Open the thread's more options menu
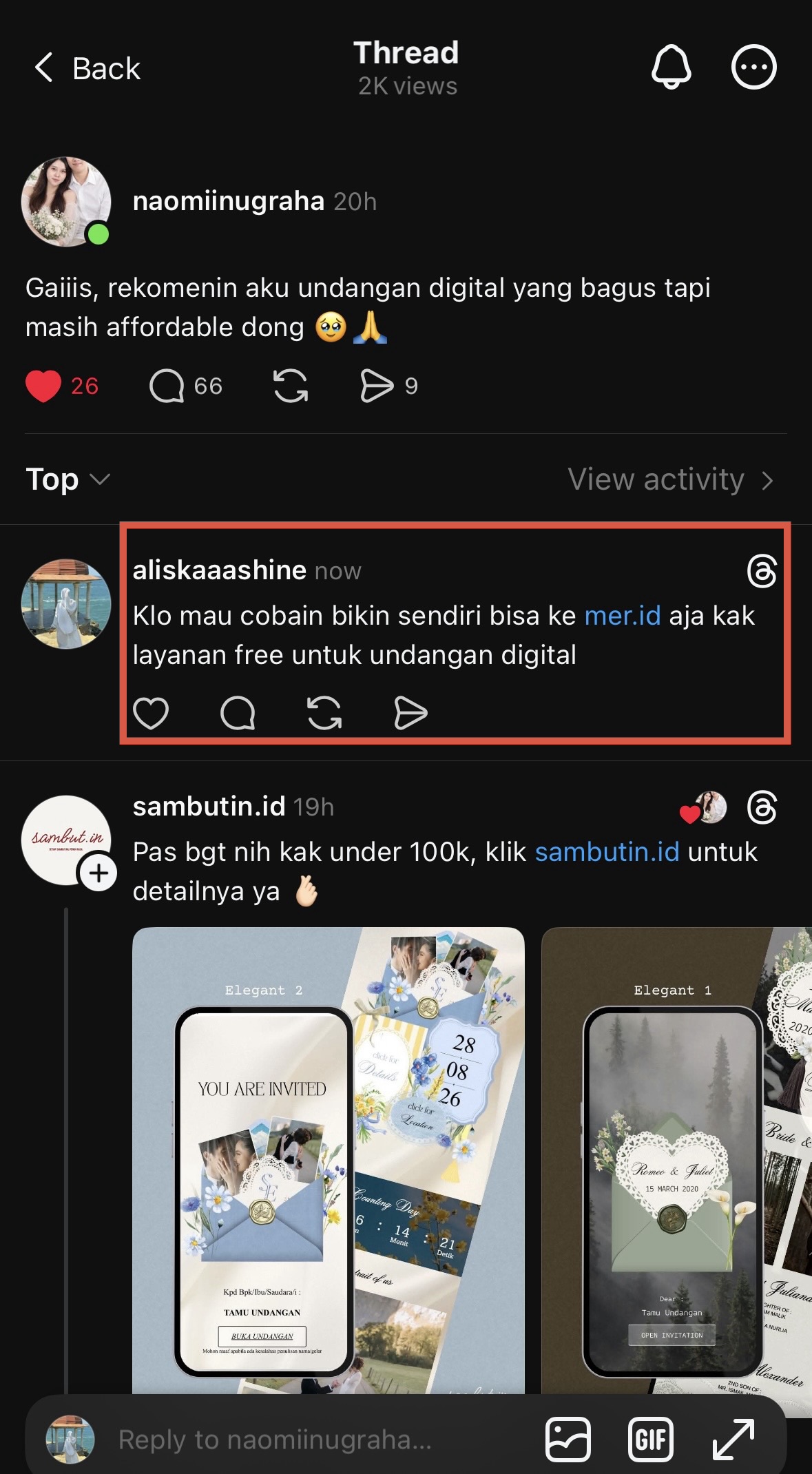This screenshot has width=812, height=1474. 753,68
